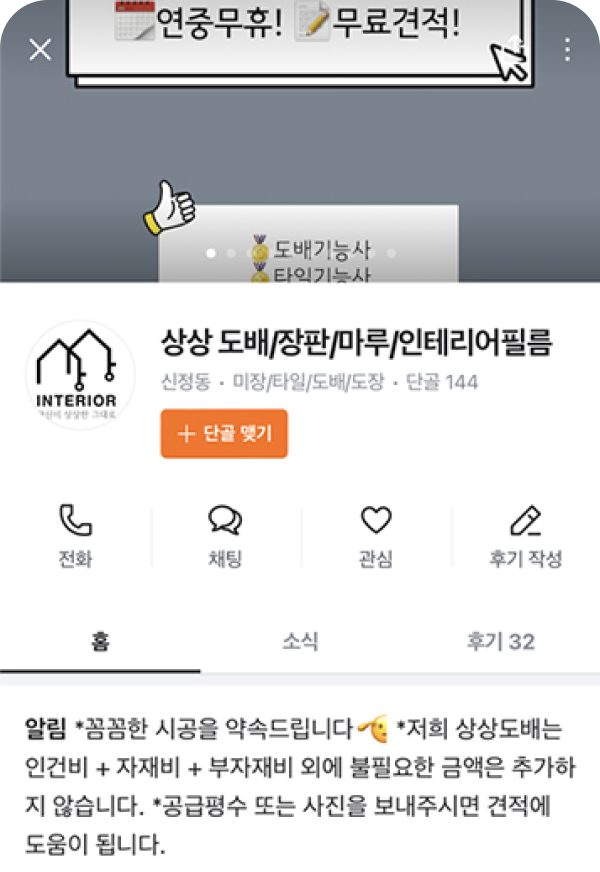The image size is (600, 872).
Task: Select the 홈 tab
Action: [100, 641]
